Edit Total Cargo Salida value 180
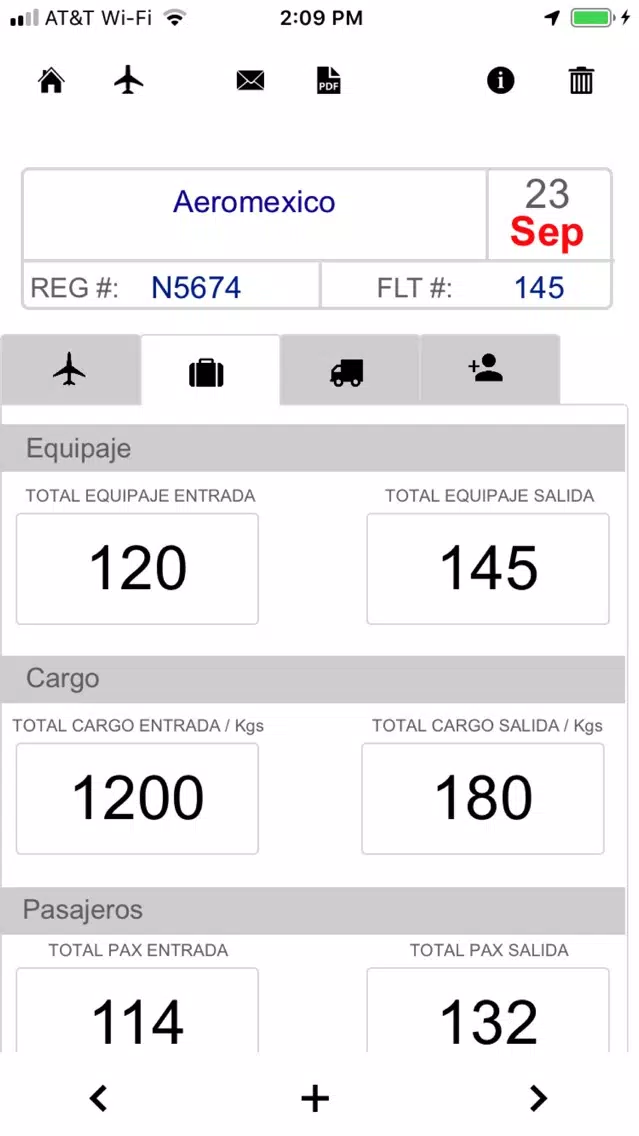 tap(483, 798)
